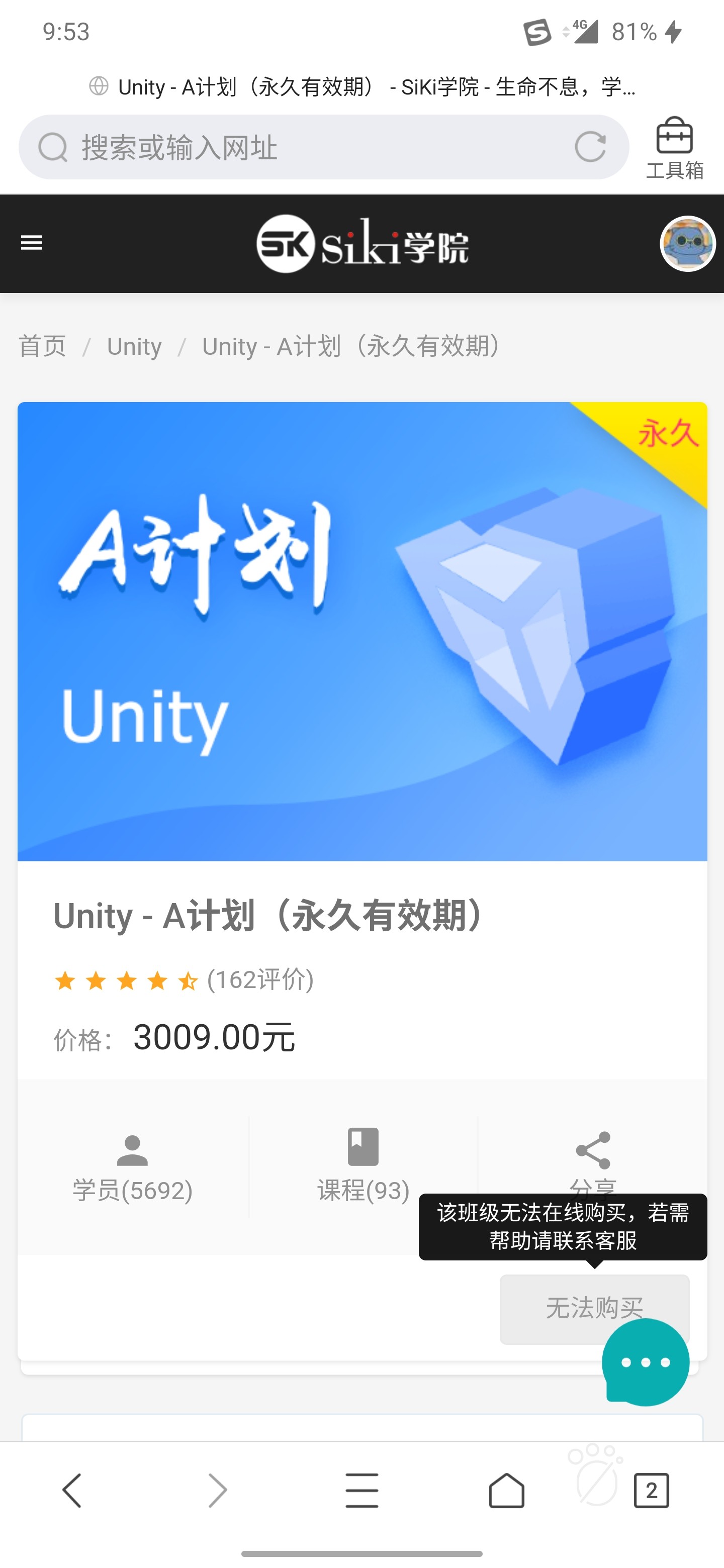
Task: Open the green customer service chat bubble
Action: (646, 1362)
